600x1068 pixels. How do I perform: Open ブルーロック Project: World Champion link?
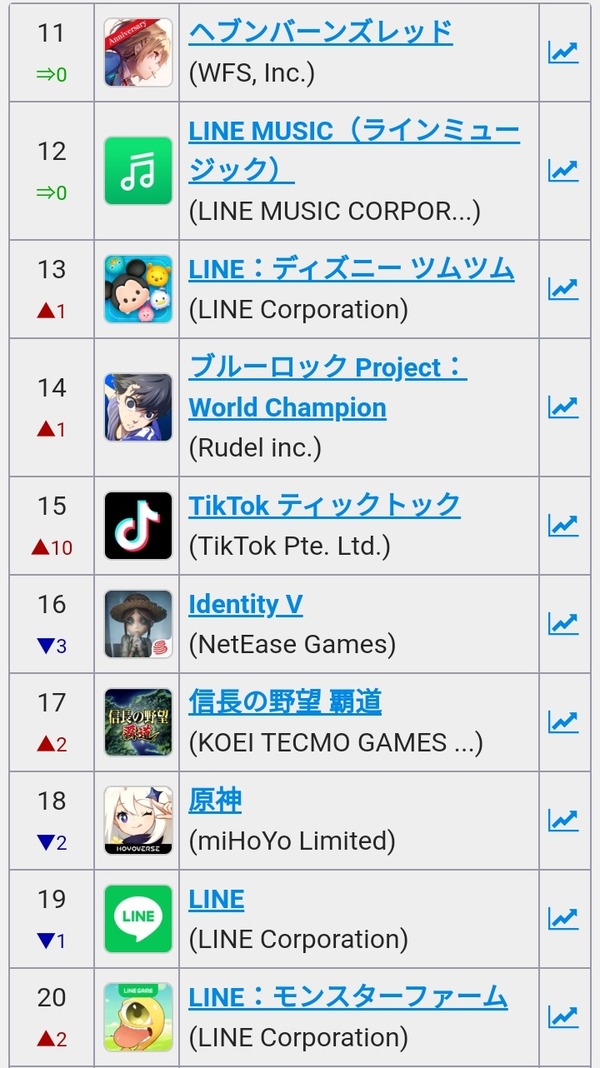click(328, 388)
